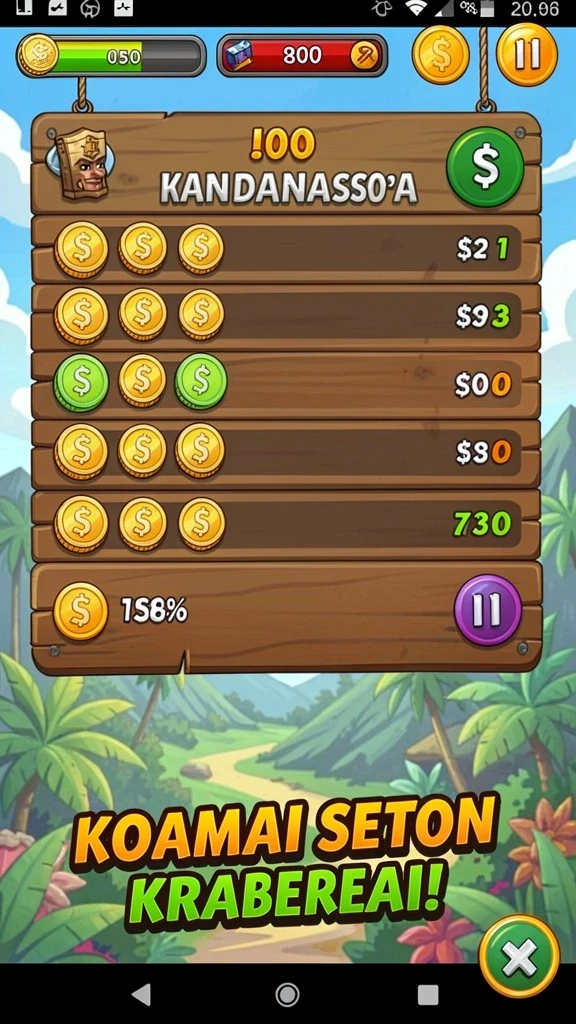Select the row with green coins showing $00

coord(287,384)
